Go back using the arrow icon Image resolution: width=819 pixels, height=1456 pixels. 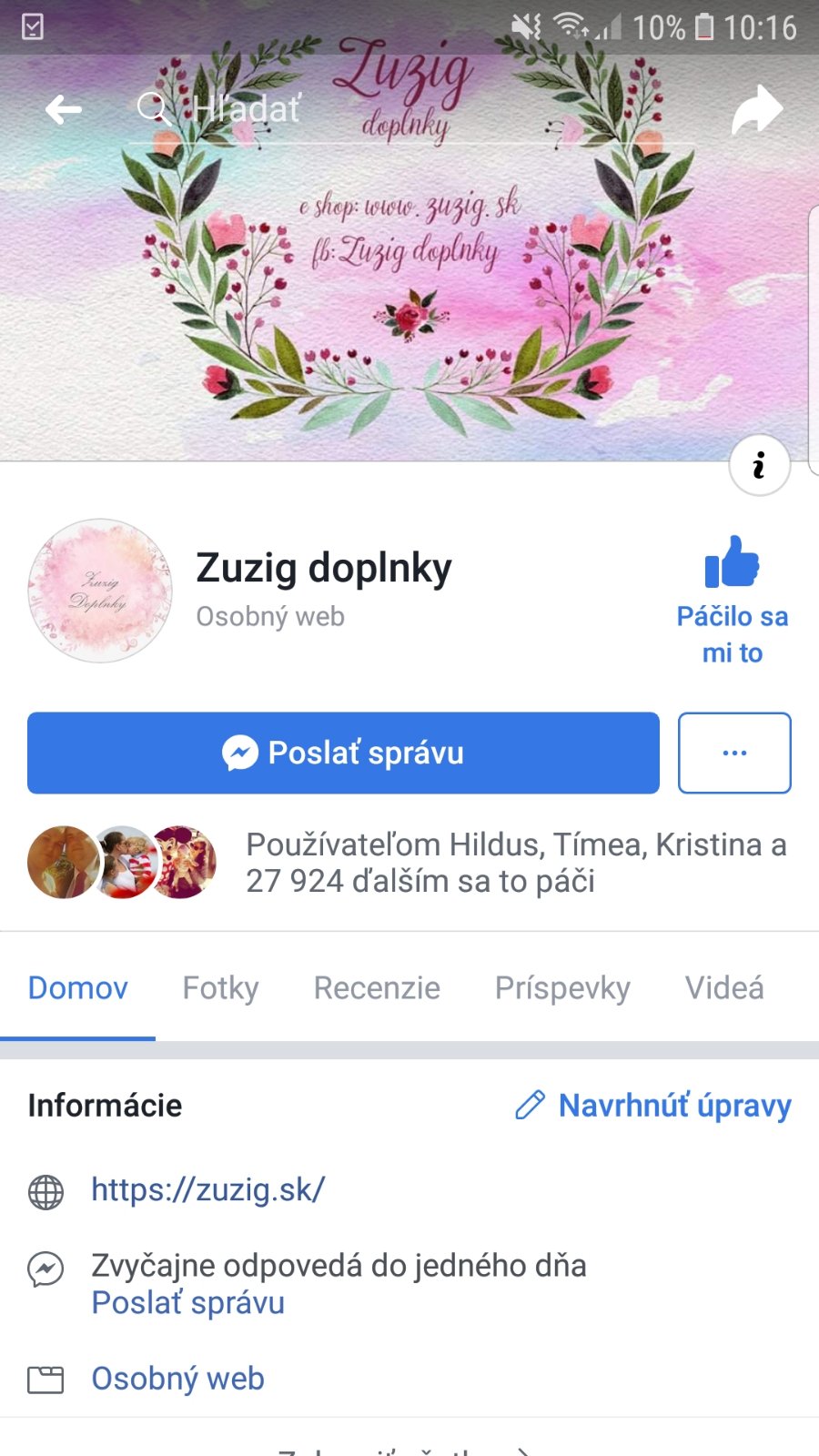point(63,110)
